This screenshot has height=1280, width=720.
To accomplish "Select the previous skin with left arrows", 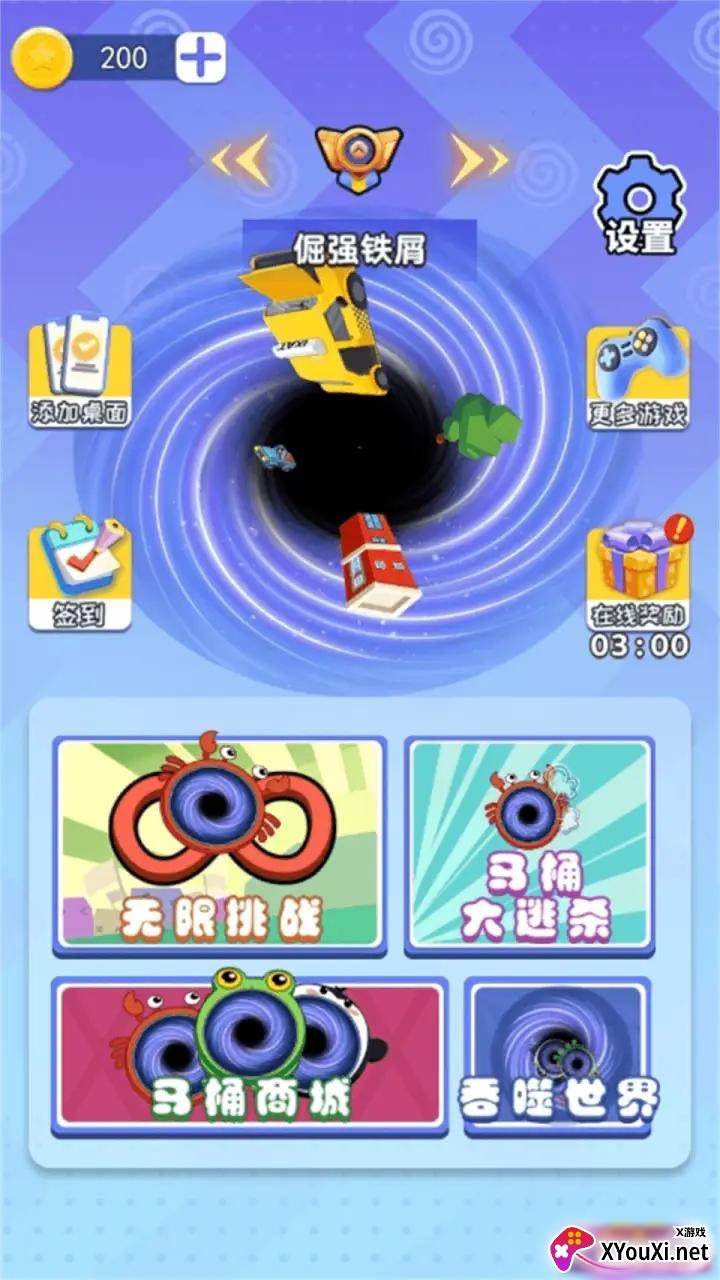I will pyautogui.click(x=240, y=158).
